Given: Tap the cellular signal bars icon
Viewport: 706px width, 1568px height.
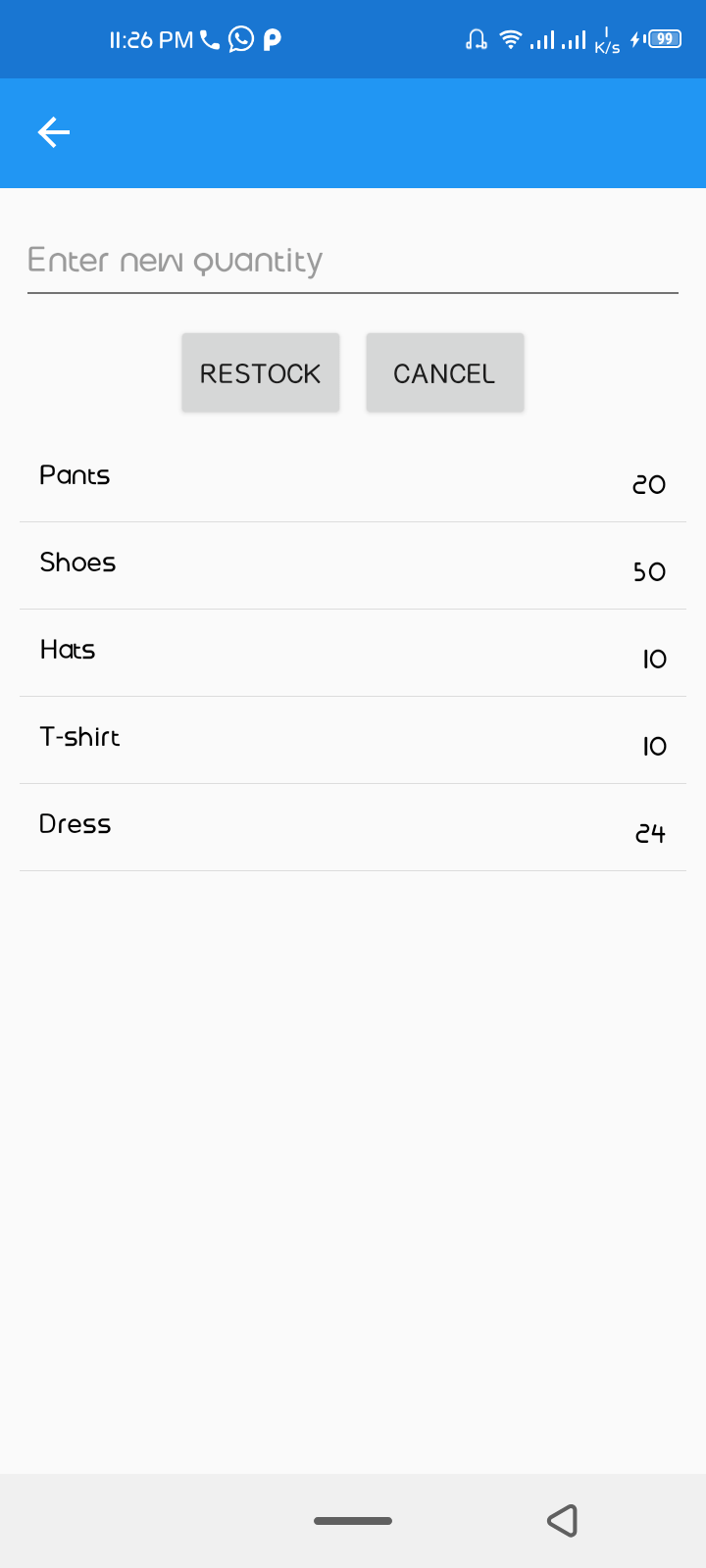Looking at the screenshot, I should [544, 39].
